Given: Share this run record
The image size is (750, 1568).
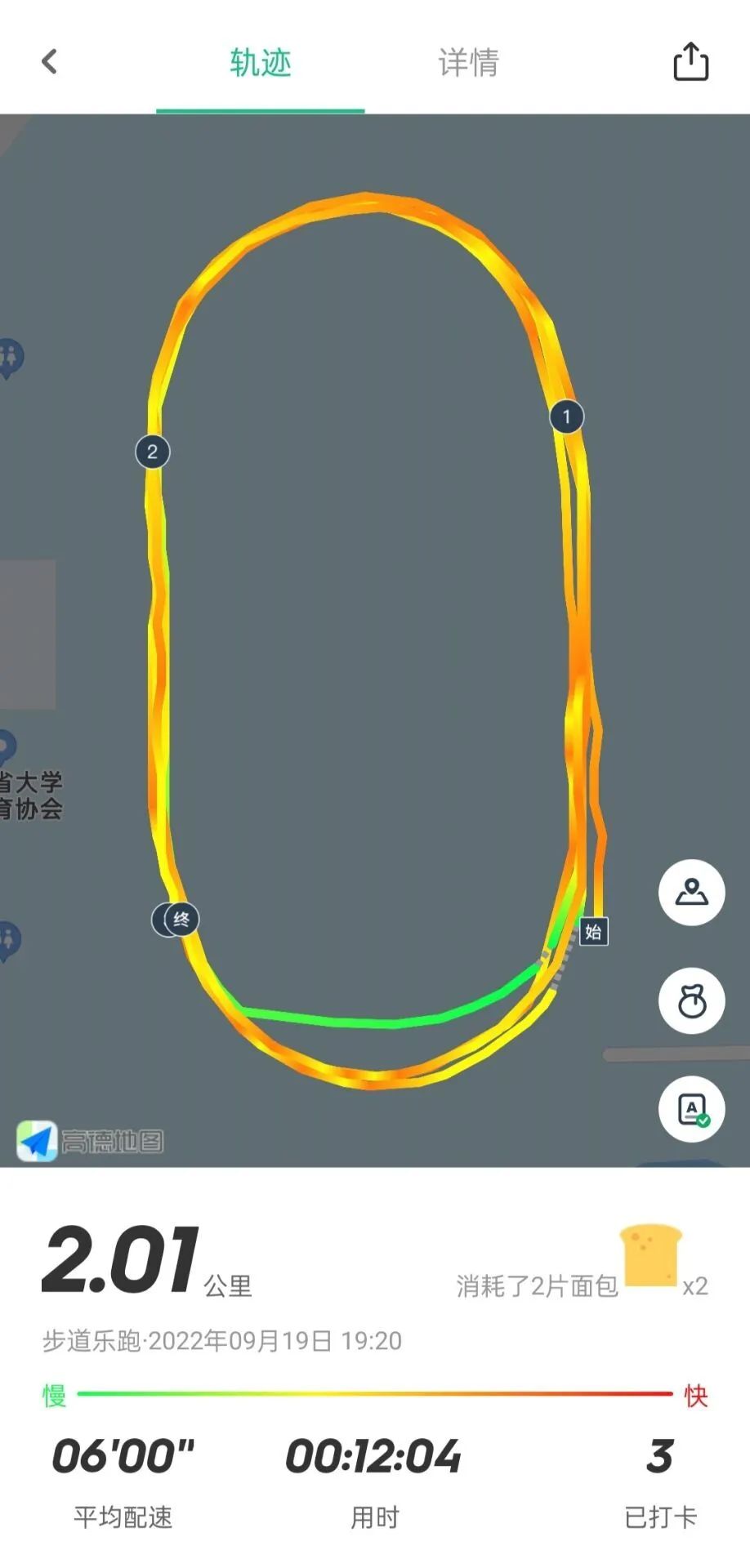Looking at the screenshot, I should tap(690, 62).
